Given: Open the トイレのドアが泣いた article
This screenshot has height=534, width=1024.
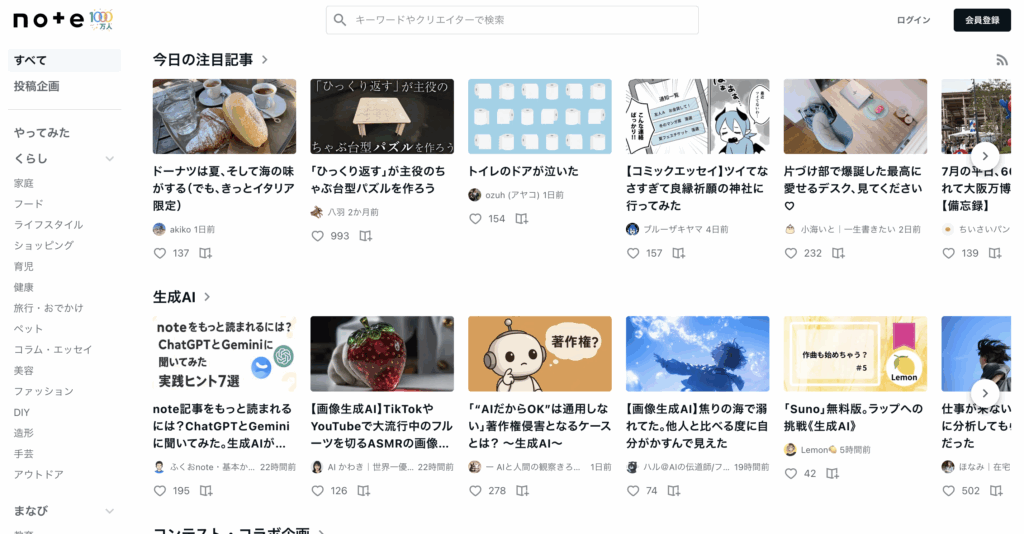Looking at the screenshot, I should point(523,171).
